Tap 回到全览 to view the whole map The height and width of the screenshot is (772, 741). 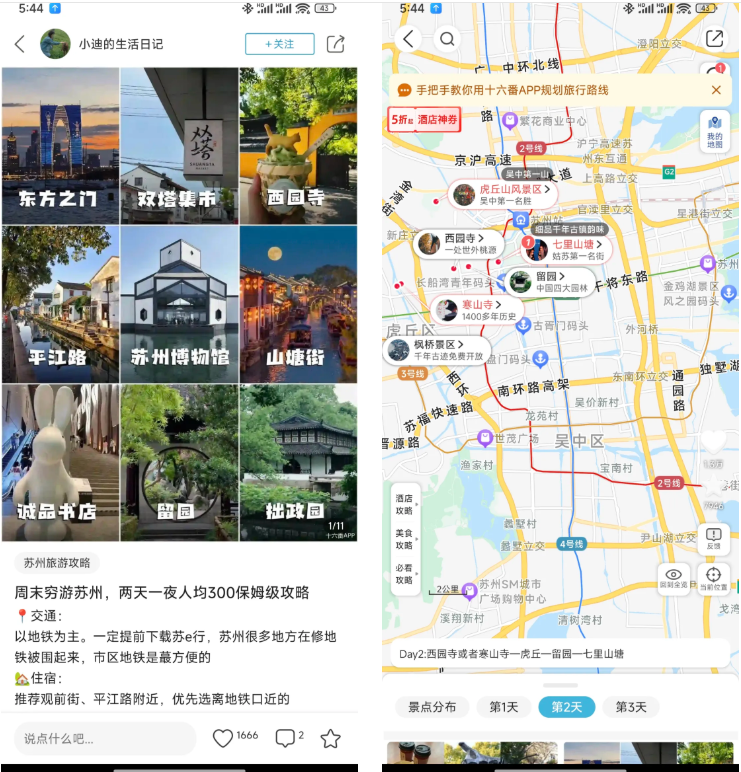674,577
